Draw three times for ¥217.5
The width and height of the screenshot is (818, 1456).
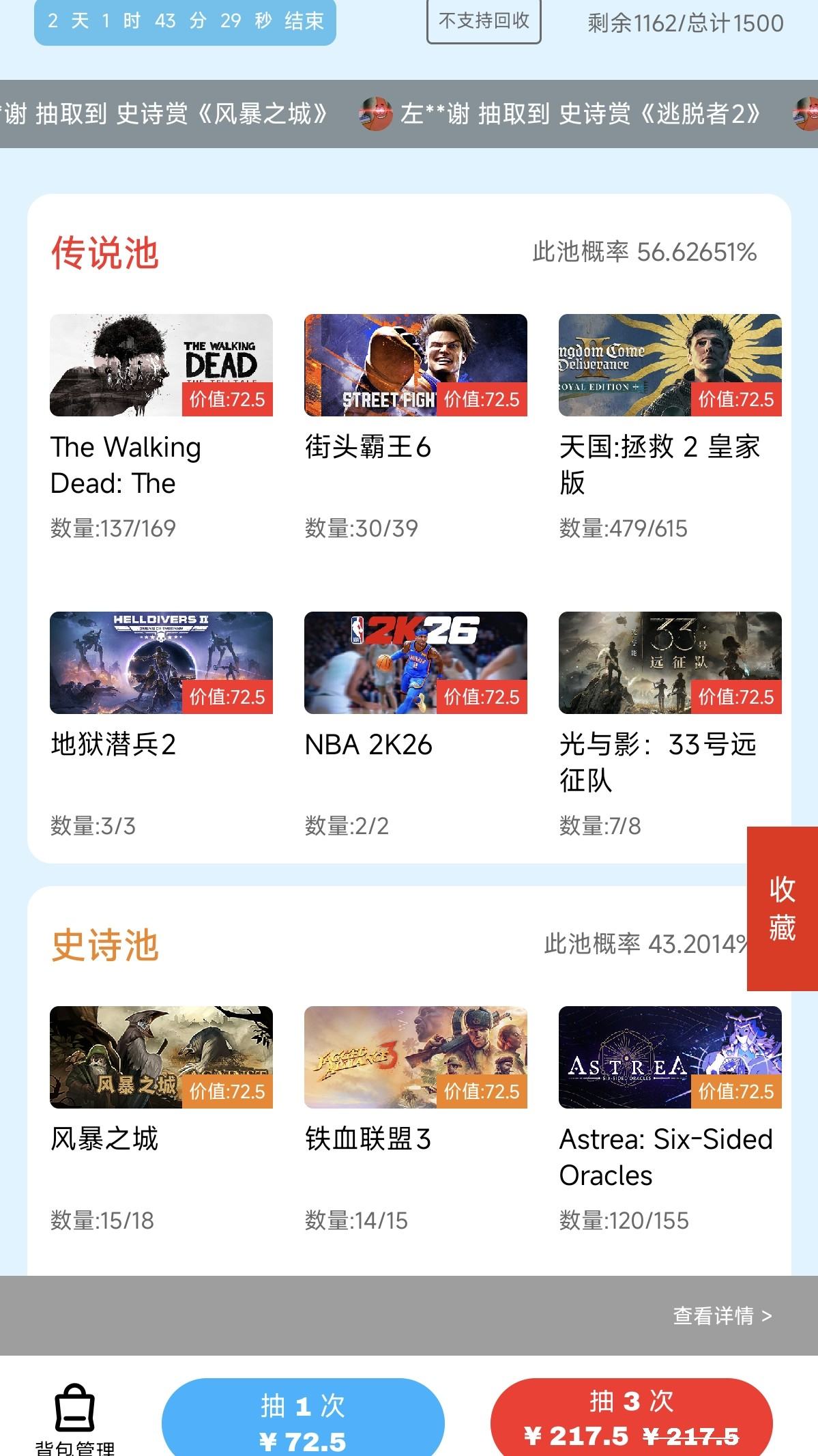click(x=631, y=1418)
